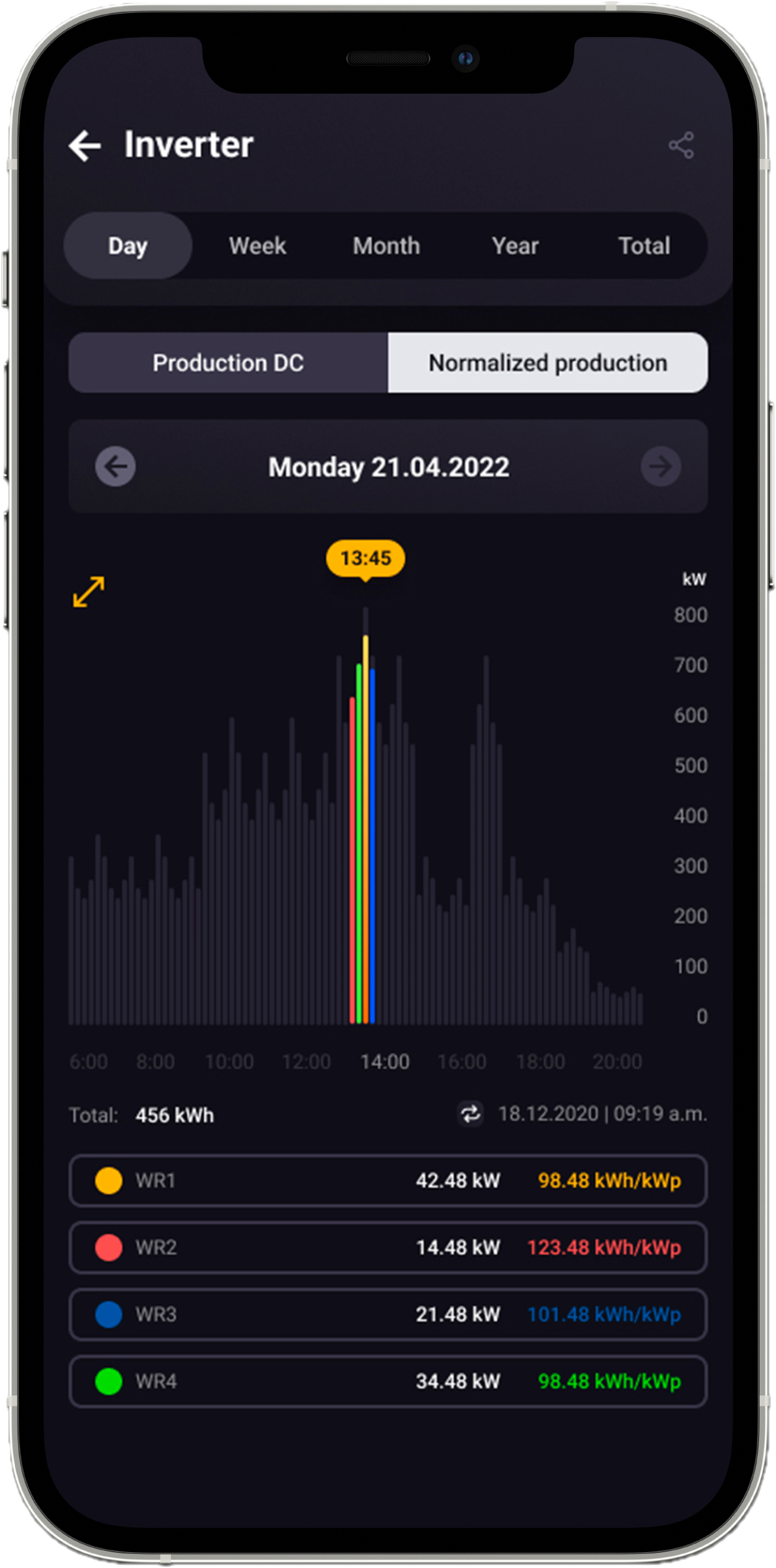Open the WR3 inverter row
The image size is (776, 1568).
point(388,1314)
